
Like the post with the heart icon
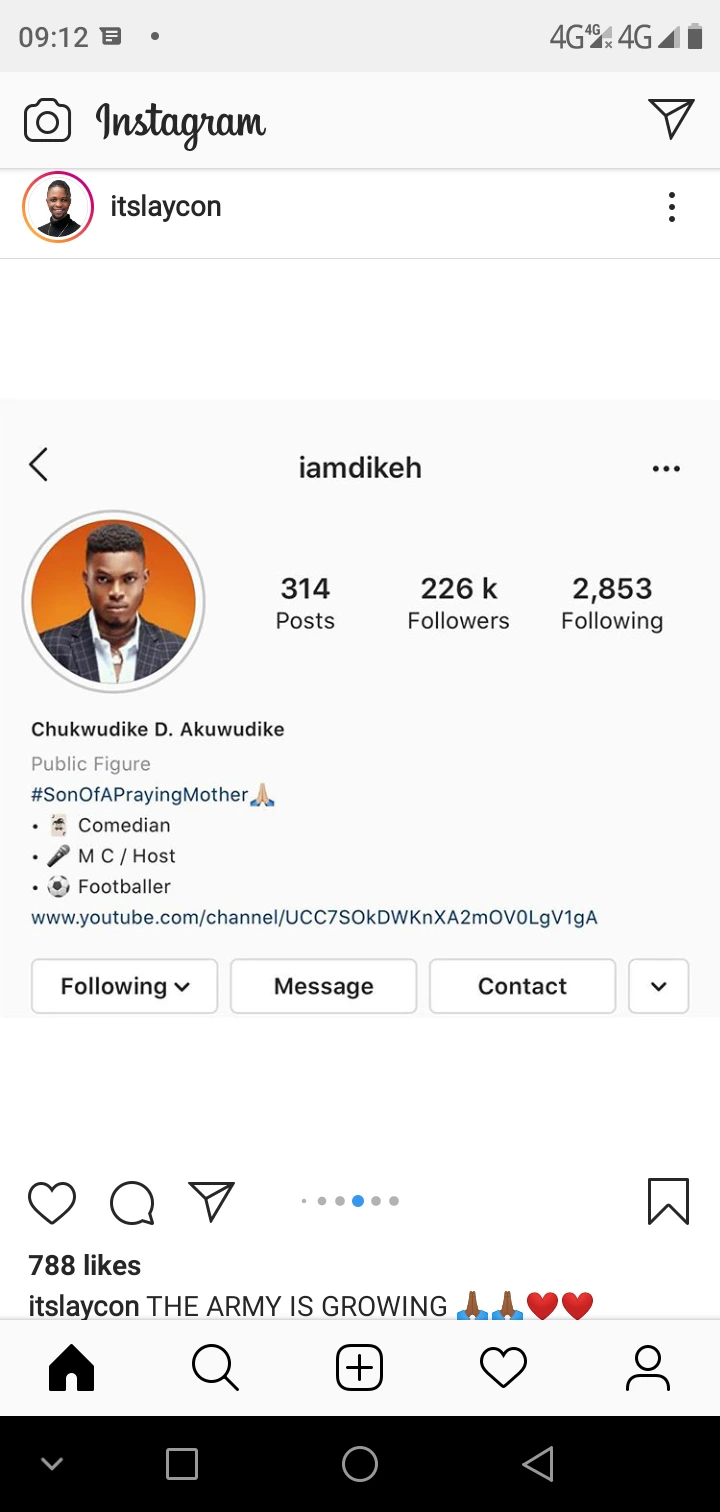pos(52,1202)
